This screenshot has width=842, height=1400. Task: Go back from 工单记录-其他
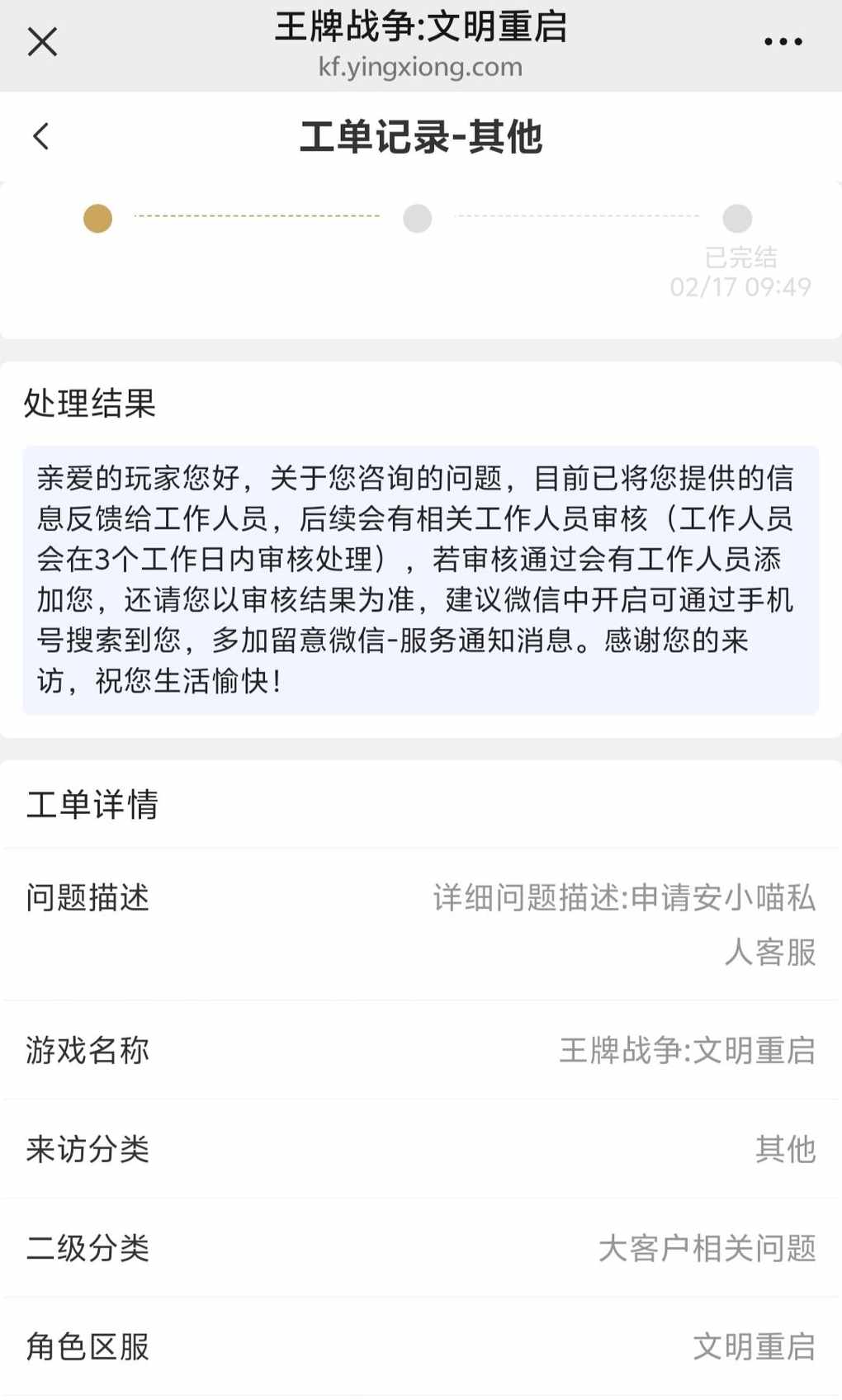click(41, 136)
